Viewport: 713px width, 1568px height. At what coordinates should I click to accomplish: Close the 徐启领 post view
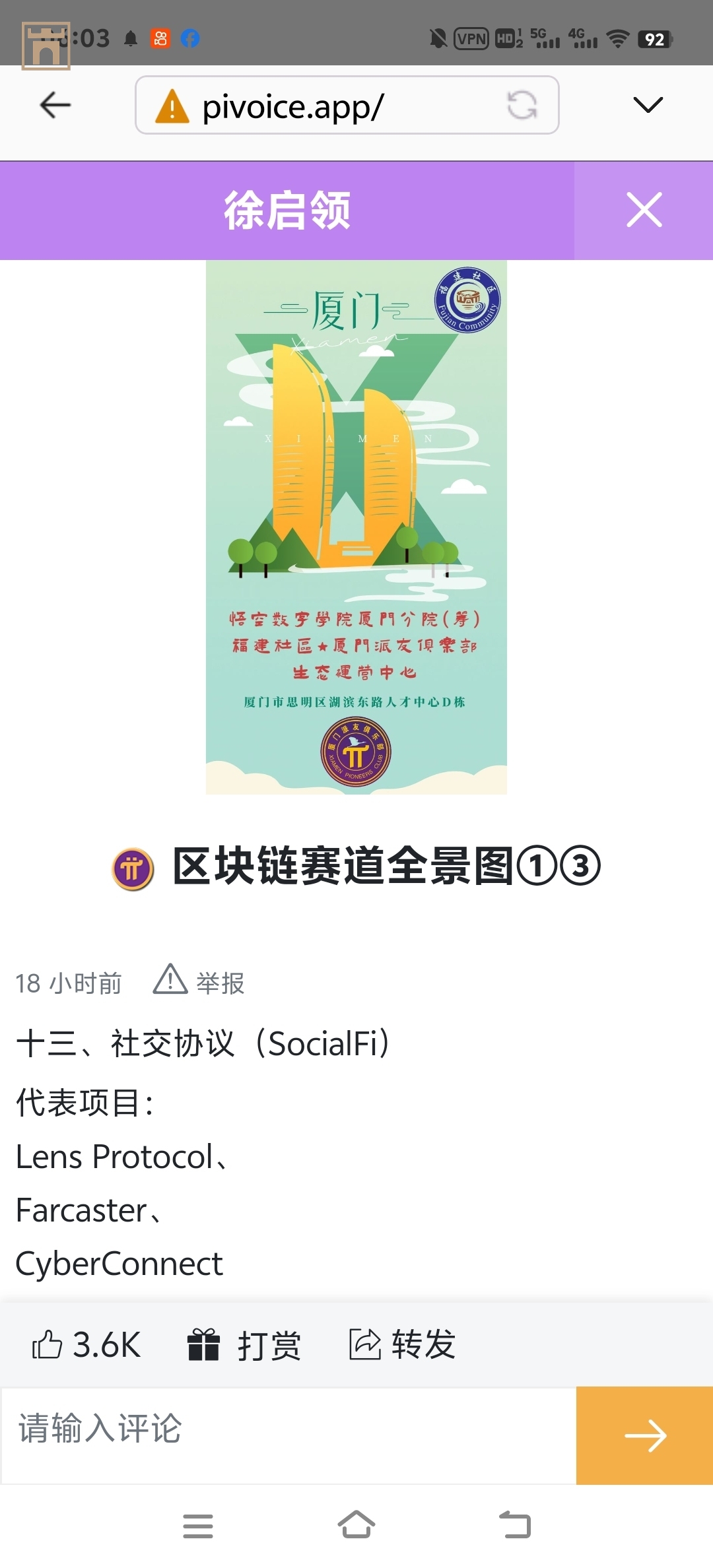click(x=644, y=211)
